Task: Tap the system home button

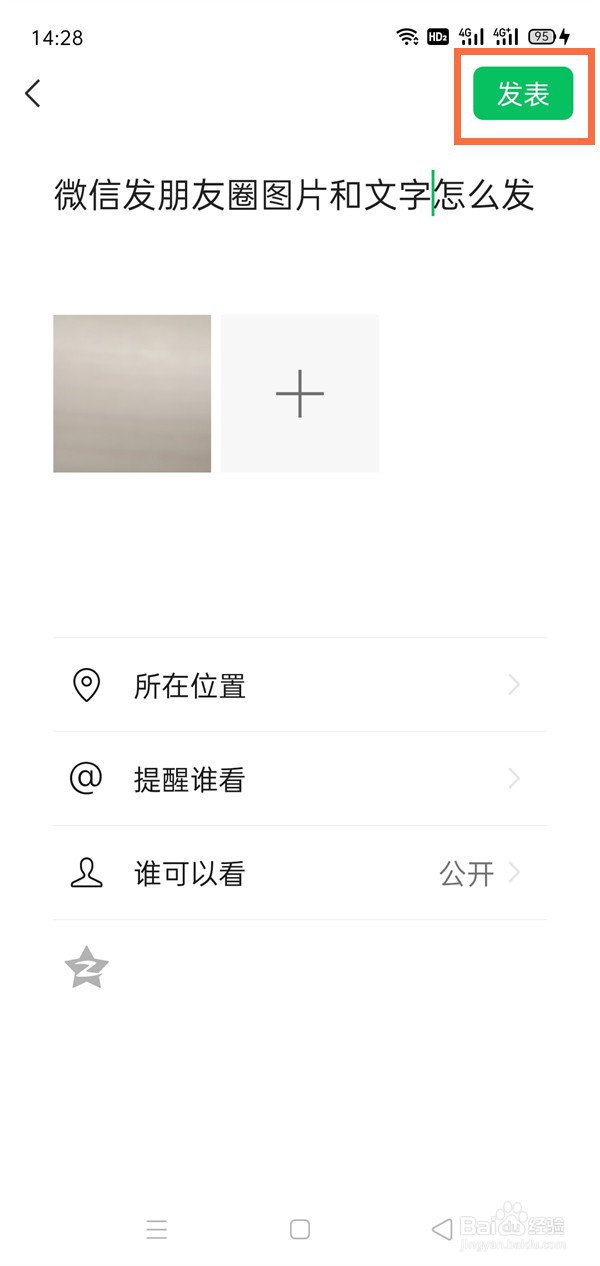Action: pos(299,1230)
